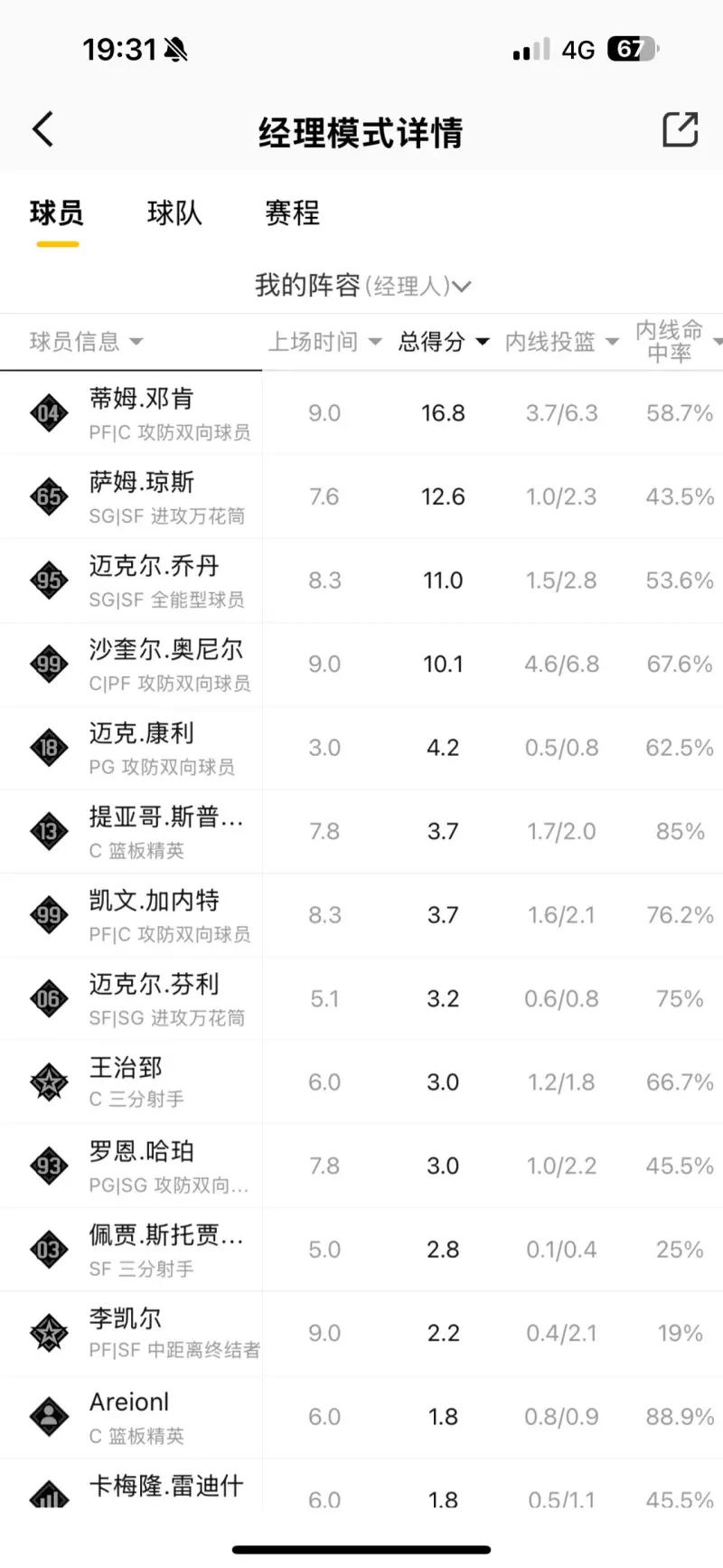Switch to the 赛程 tab
Image resolution: width=723 pixels, height=1568 pixels.
pos(292,213)
